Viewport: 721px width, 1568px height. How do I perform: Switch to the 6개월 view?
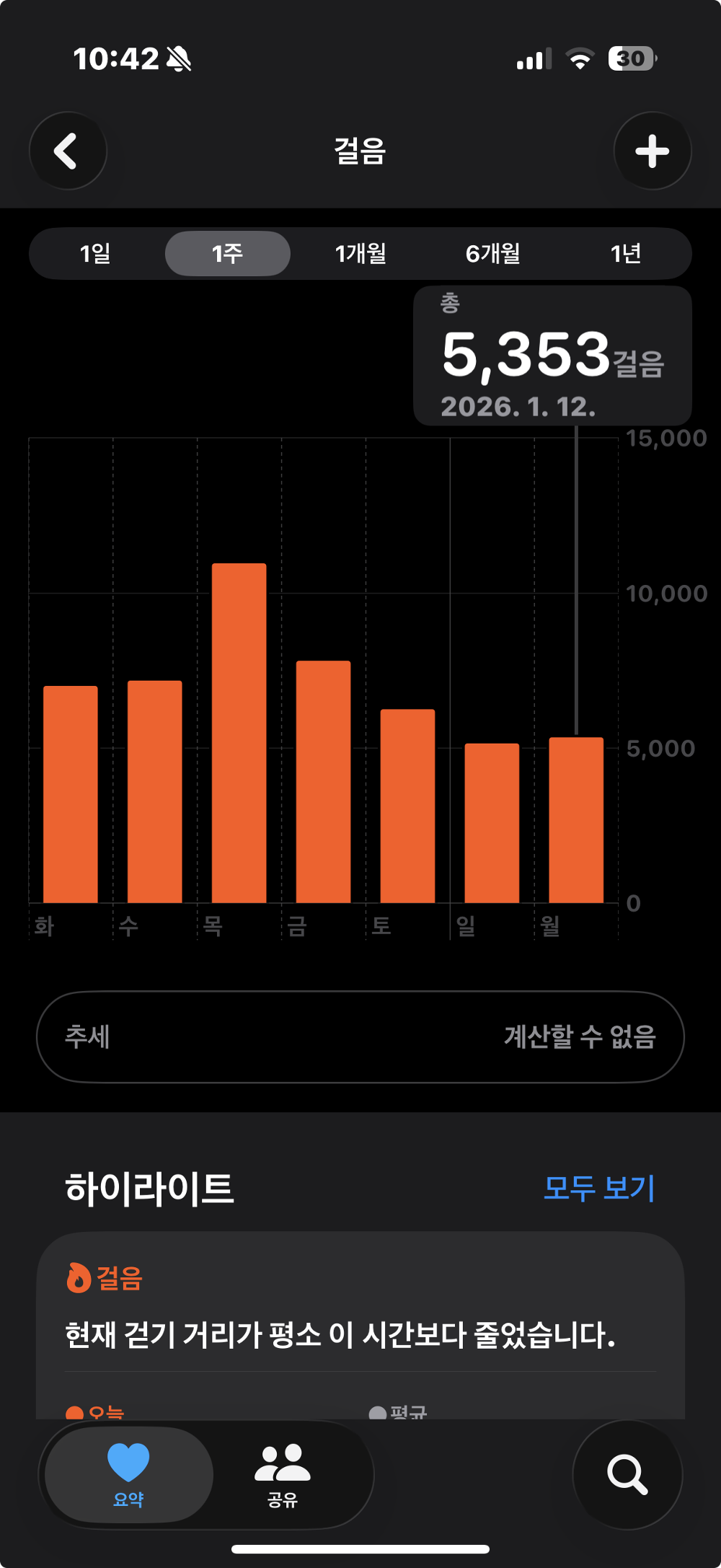click(493, 254)
